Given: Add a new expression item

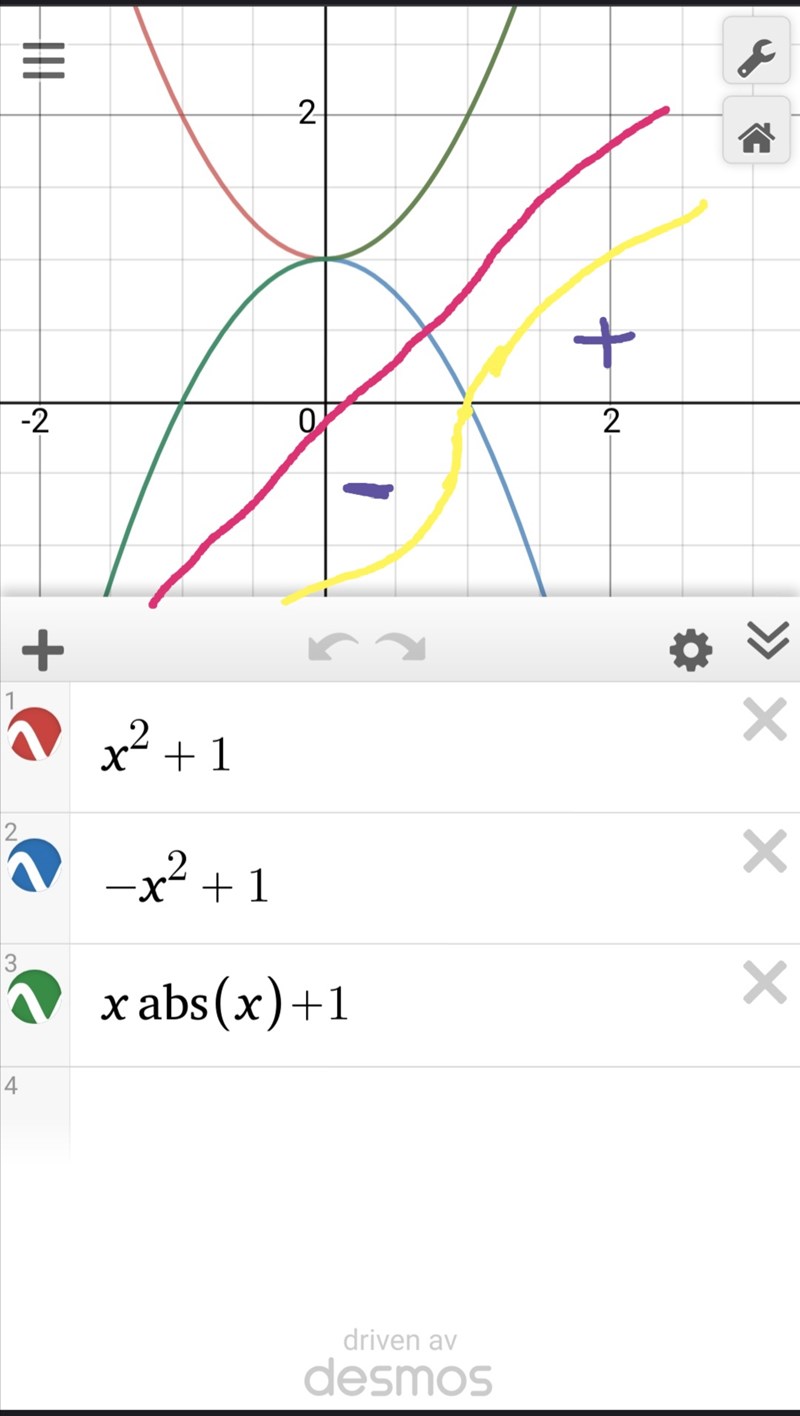Looking at the screenshot, I should [x=43, y=652].
